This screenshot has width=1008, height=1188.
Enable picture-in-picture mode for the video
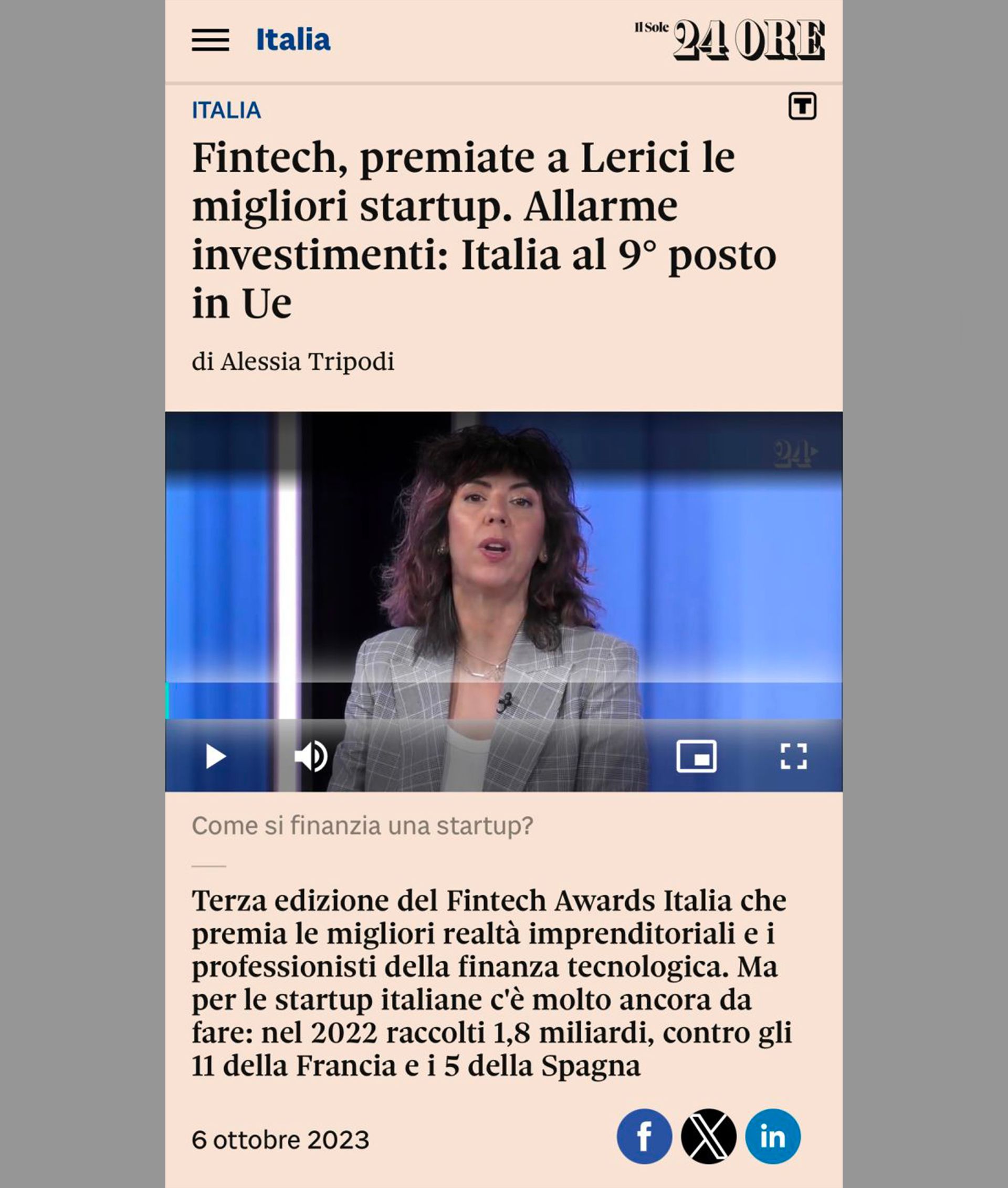pyautogui.click(x=696, y=756)
